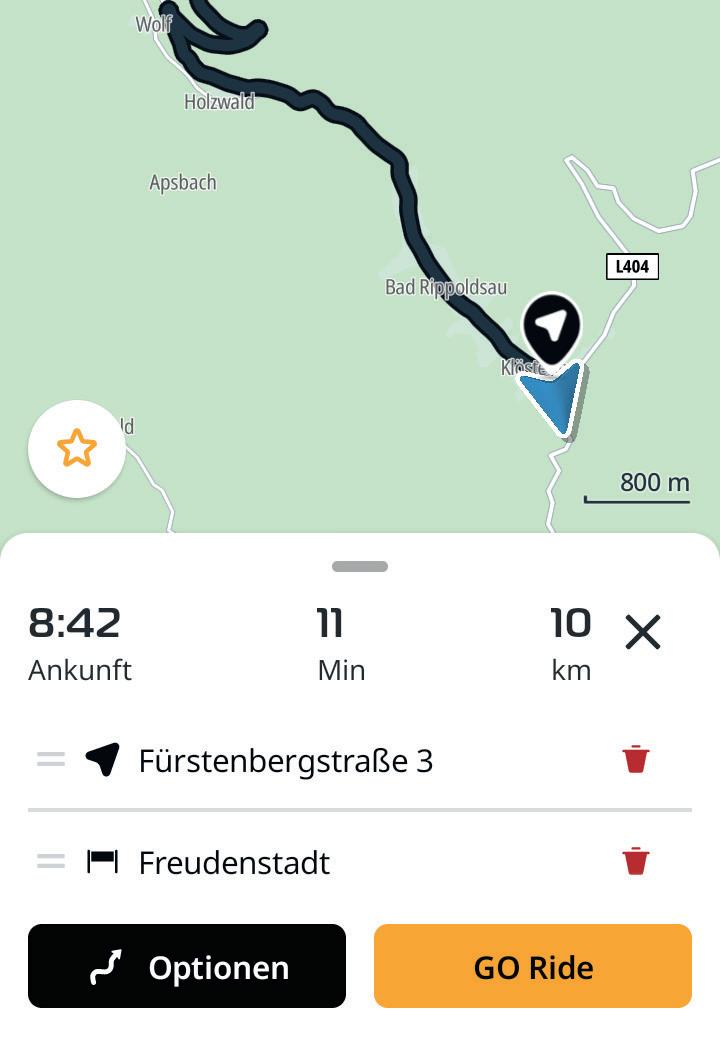Delete the Fürstenbergstraße 3 waypoint
Screen dimensions: 720x1039
point(636,760)
